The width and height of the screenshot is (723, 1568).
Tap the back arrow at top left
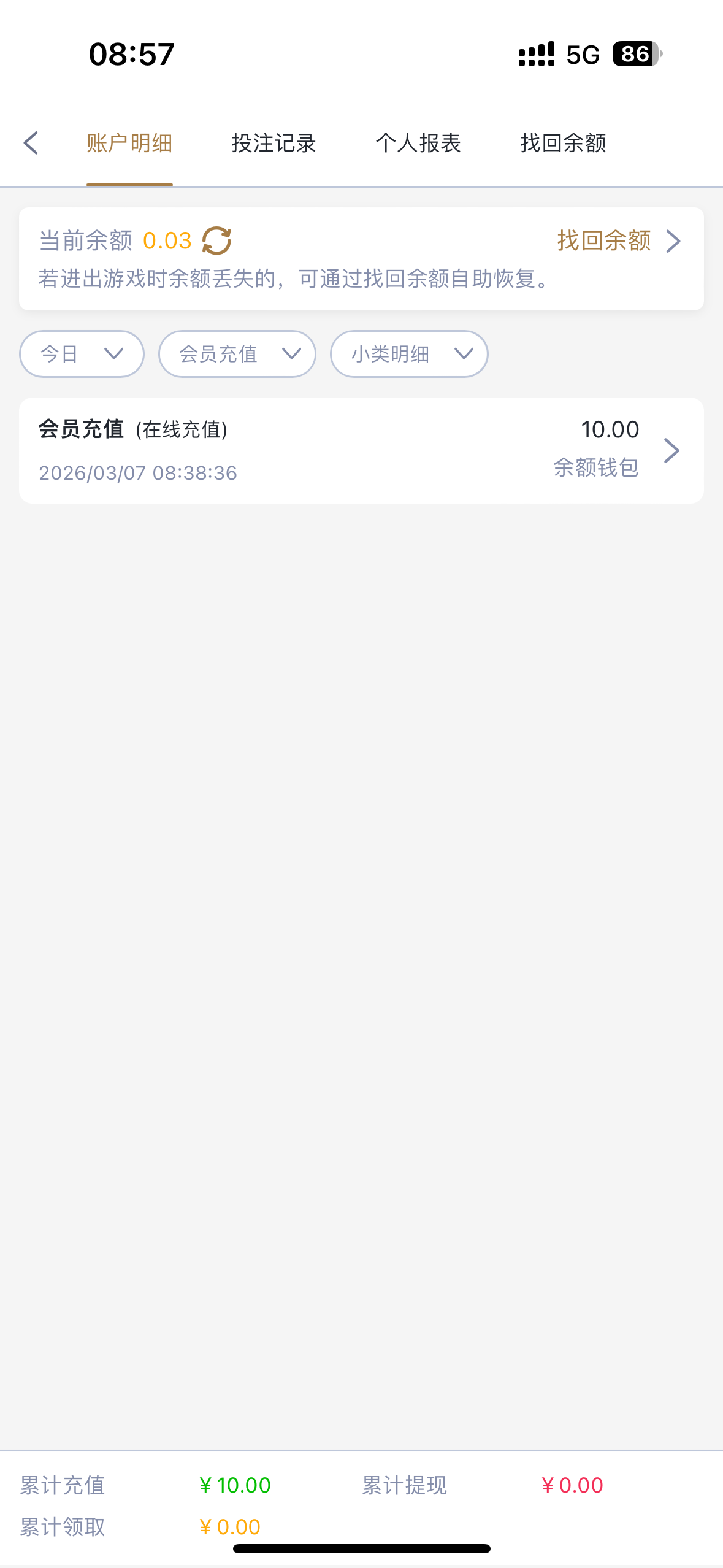pos(31,142)
